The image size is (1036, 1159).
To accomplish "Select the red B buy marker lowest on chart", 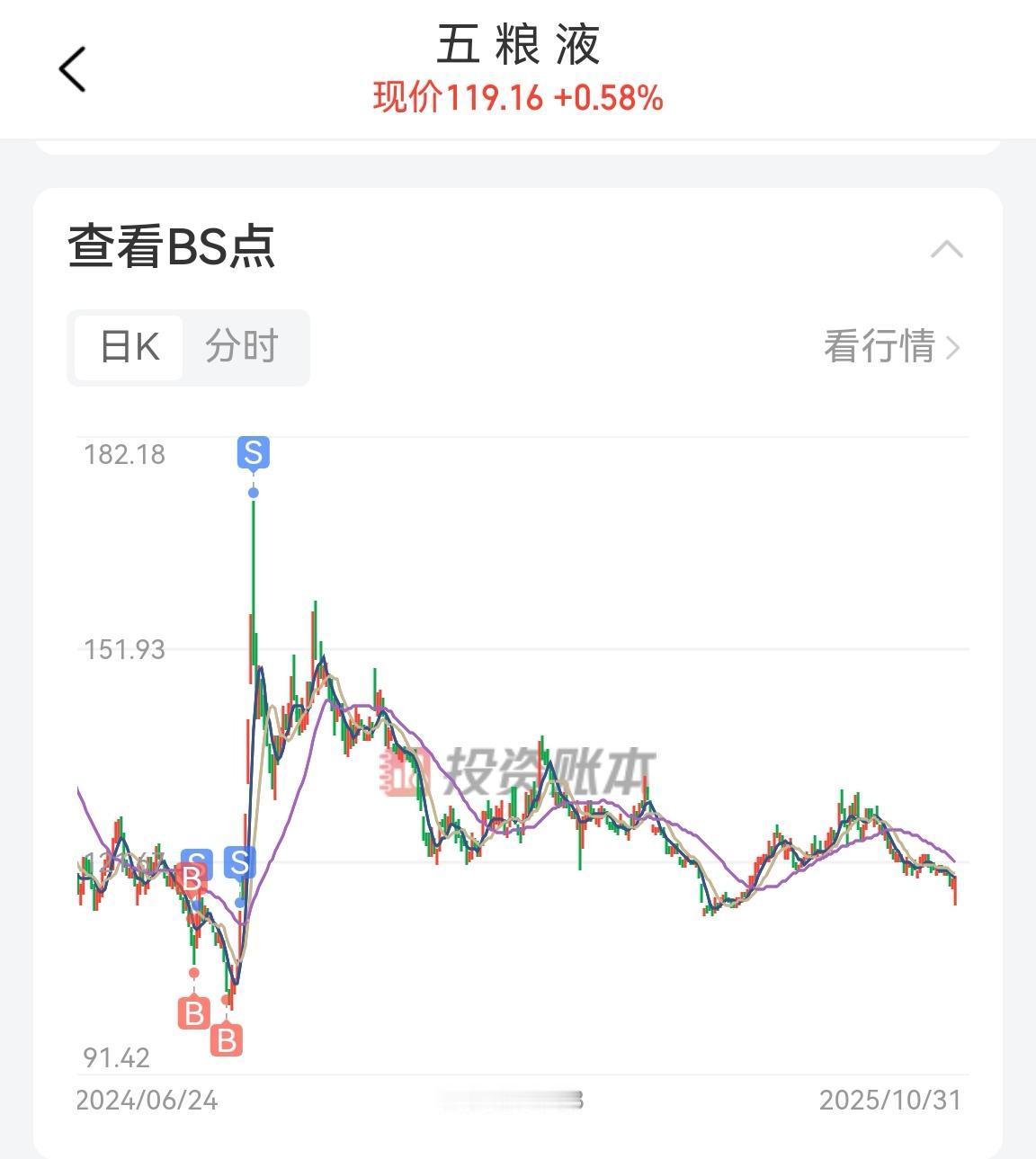I will click(x=226, y=1041).
